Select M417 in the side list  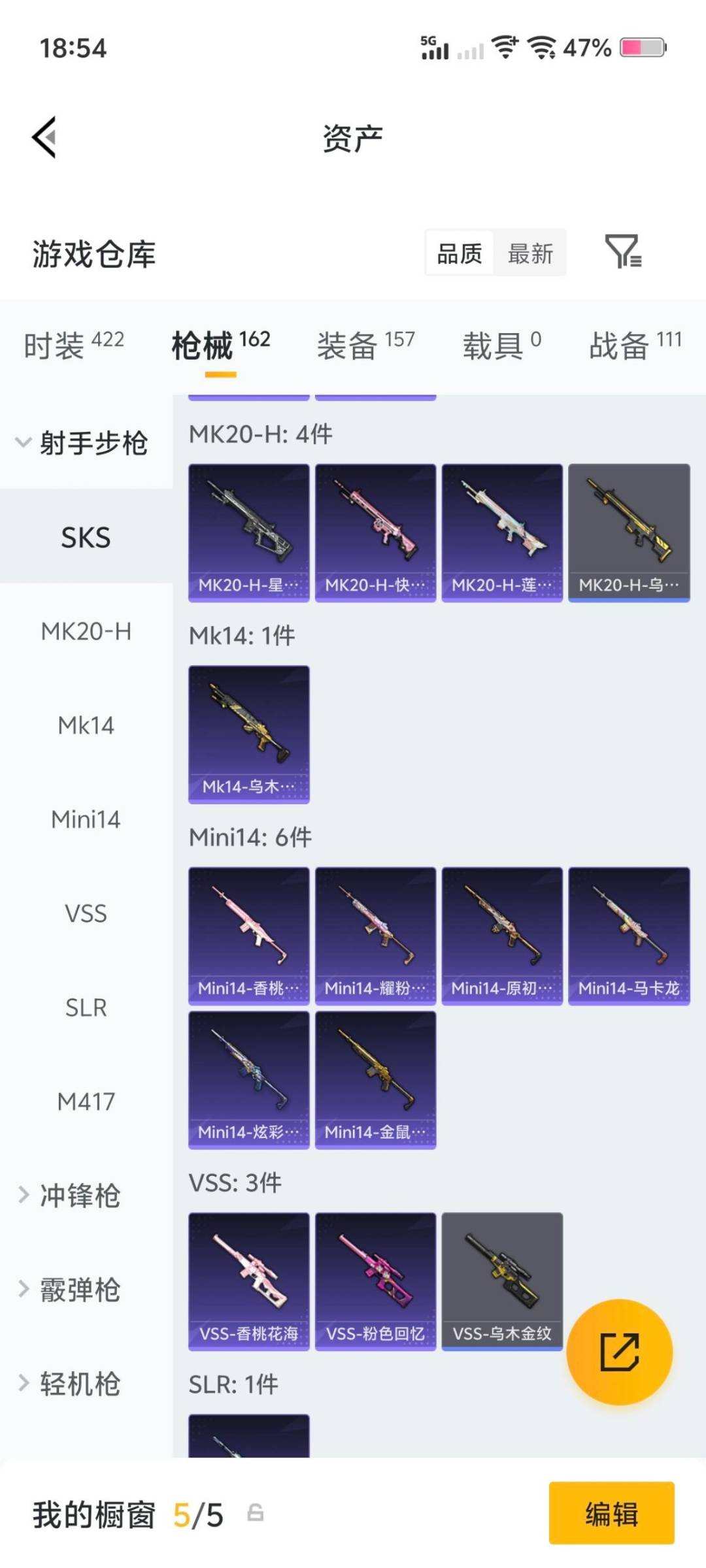(x=86, y=1102)
